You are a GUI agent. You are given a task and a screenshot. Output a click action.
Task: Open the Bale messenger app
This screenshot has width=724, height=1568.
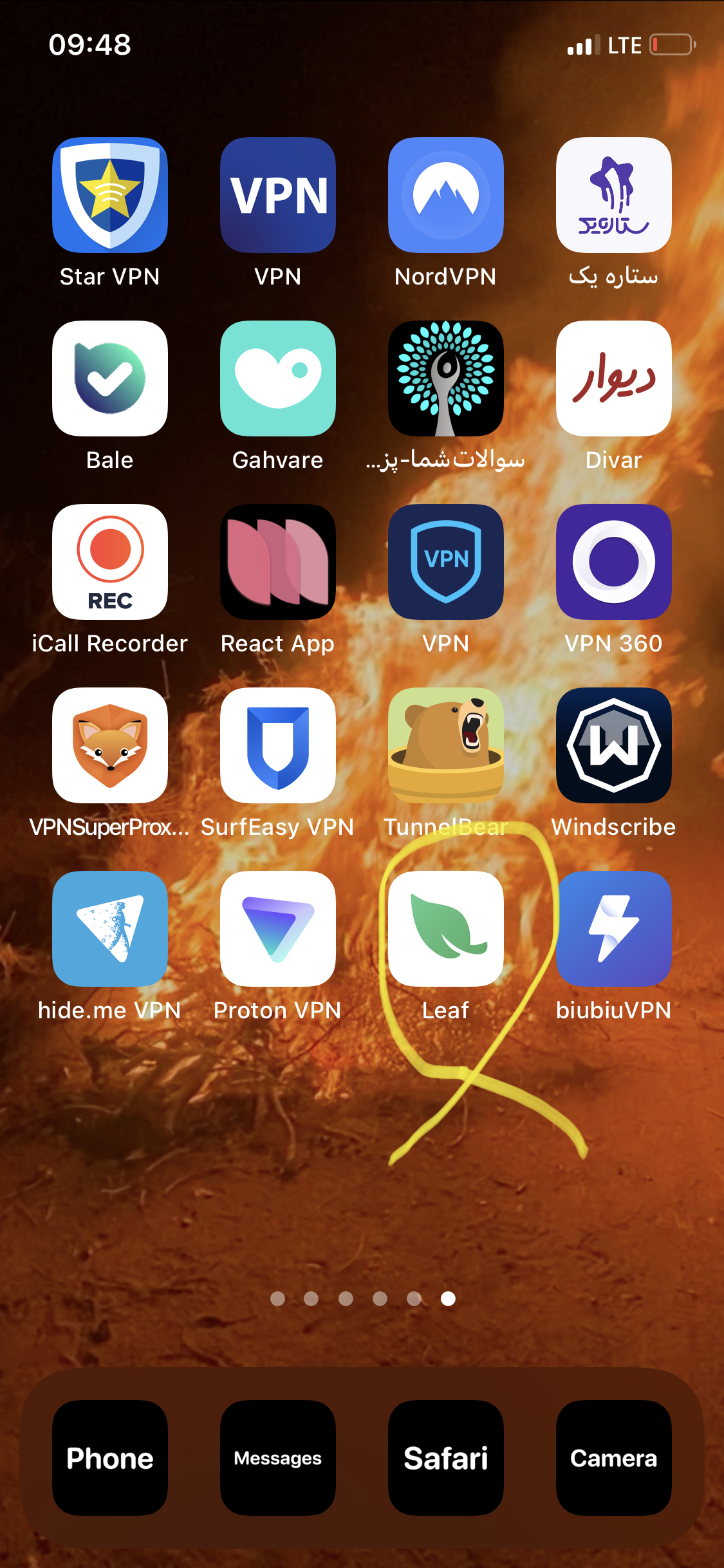110,378
